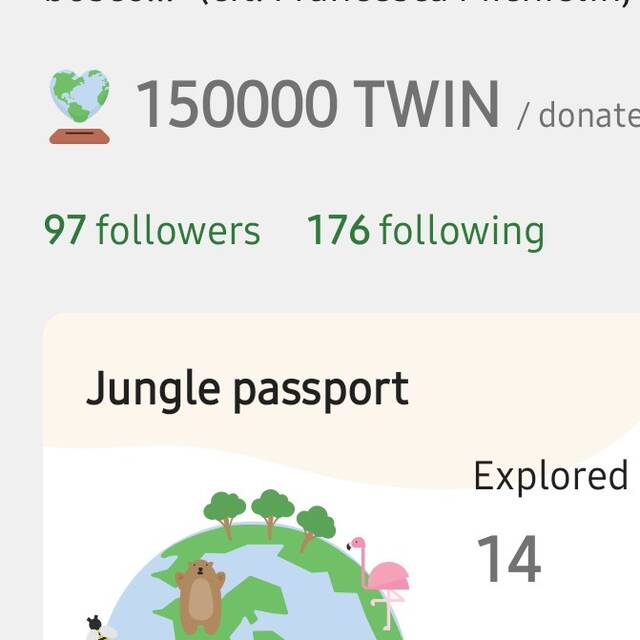Viewport: 640px width, 640px height.
Task: View the 176 following list
Action: click(425, 230)
